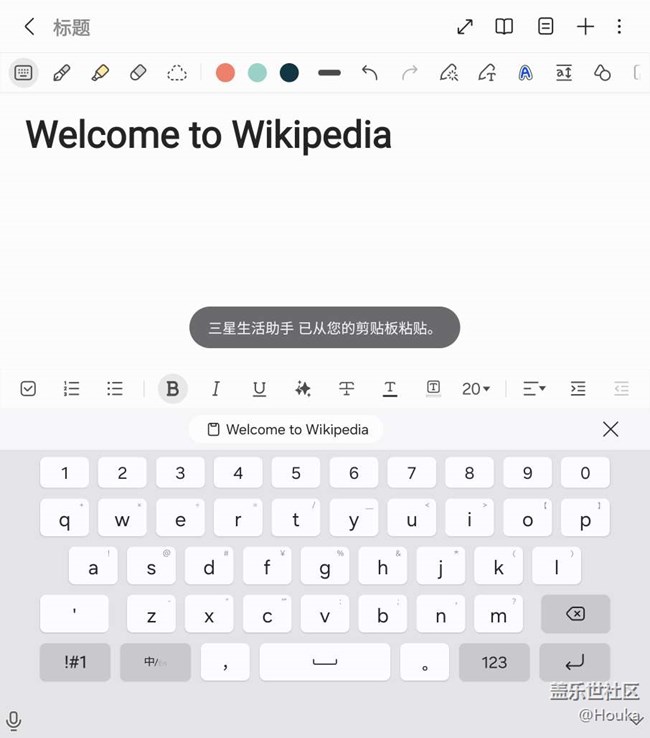
Task: Go back from the note
Action: click(x=30, y=27)
